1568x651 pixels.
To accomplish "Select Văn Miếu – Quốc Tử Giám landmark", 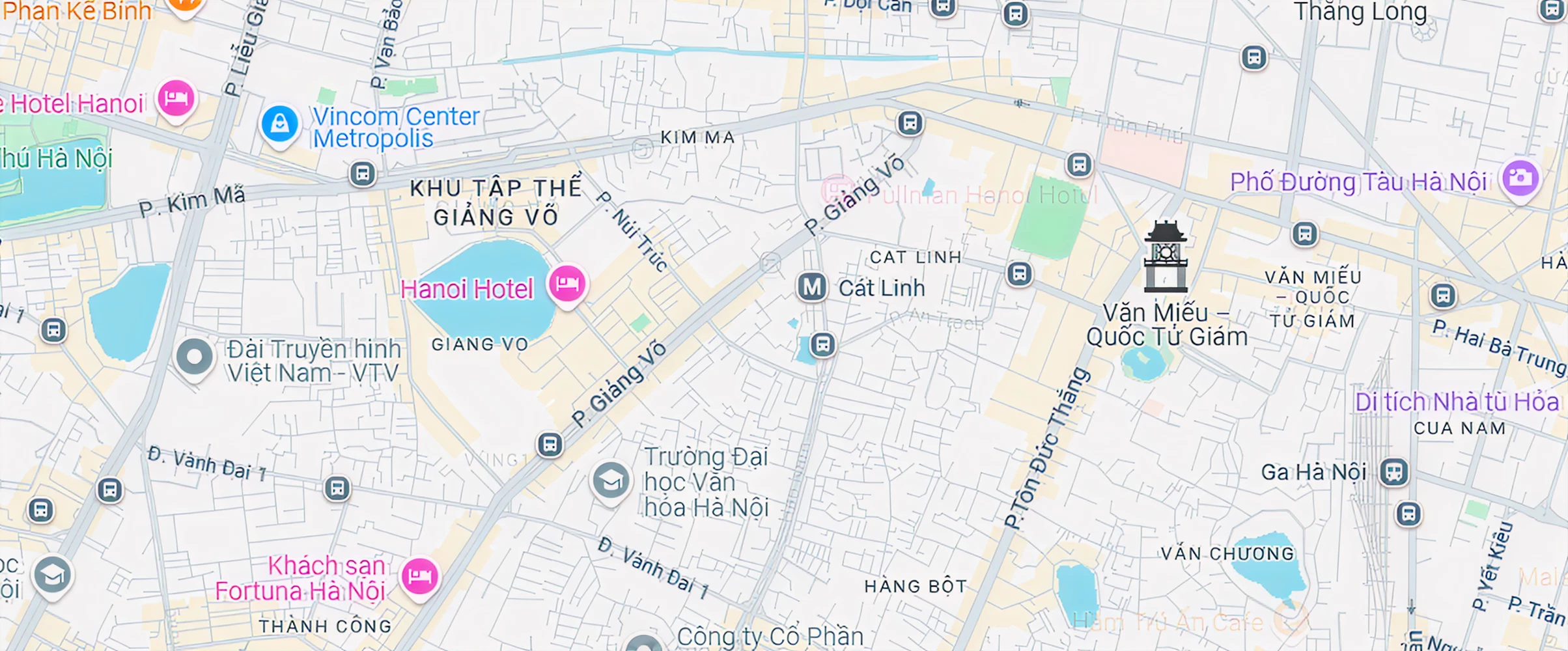I will pyautogui.click(x=1166, y=257).
